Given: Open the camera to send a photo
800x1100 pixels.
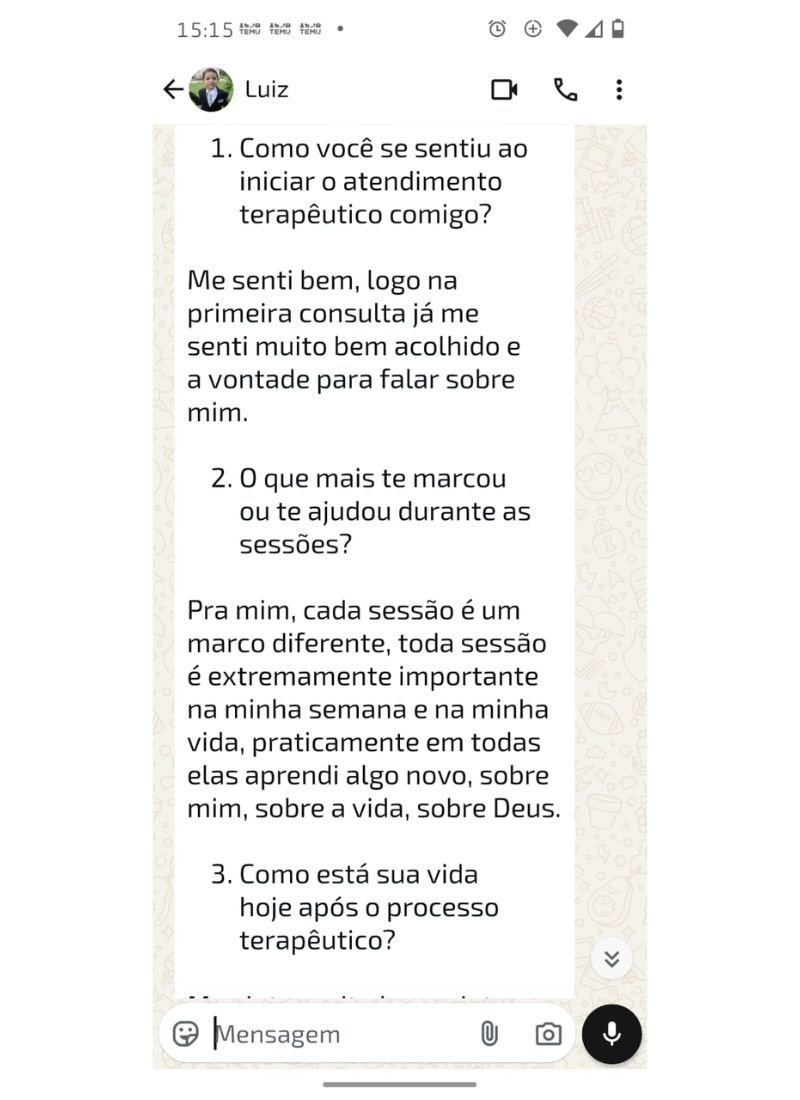Looking at the screenshot, I should [x=548, y=1034].
